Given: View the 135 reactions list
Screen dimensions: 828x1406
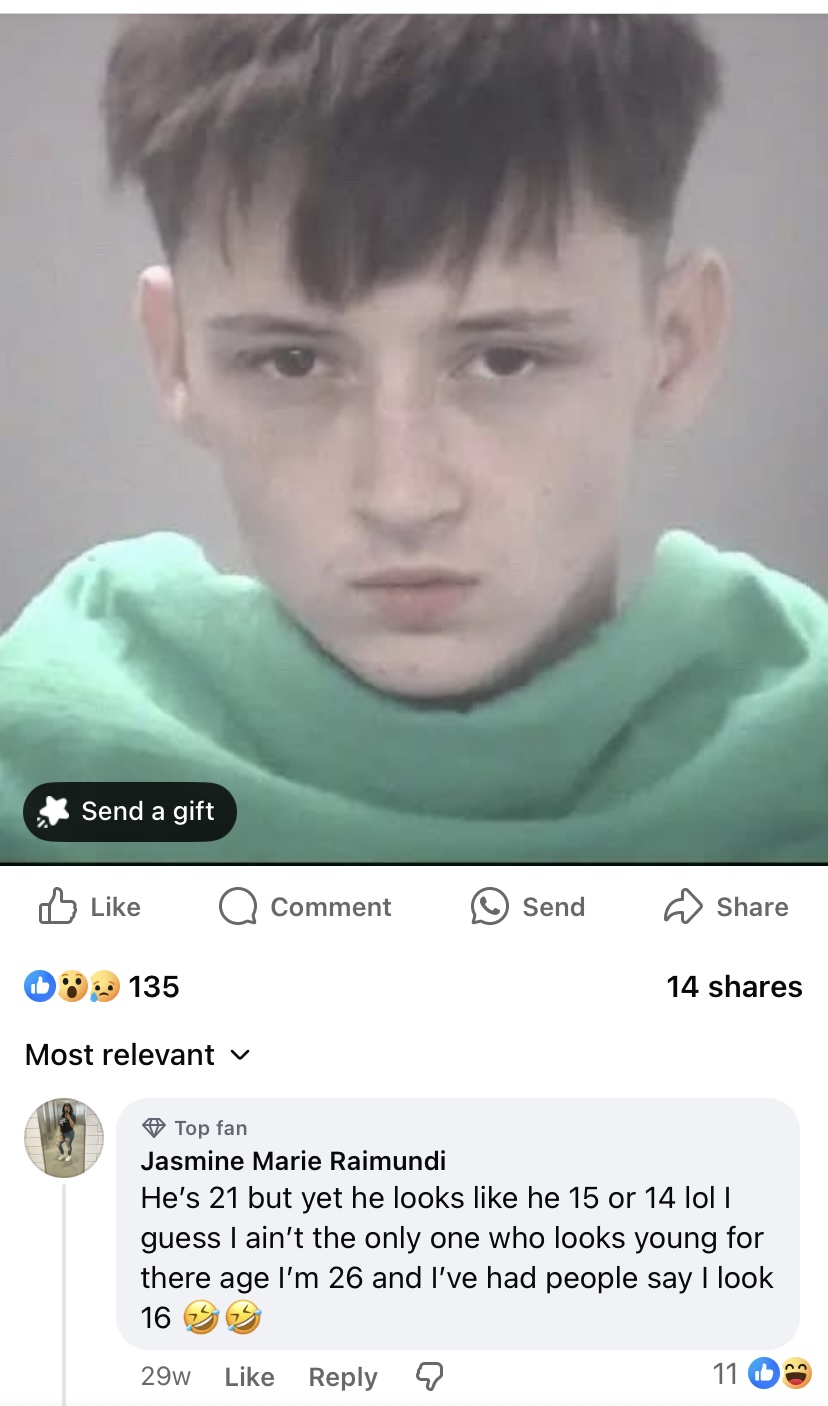Looking at the screenshot, I should click(x=102, y=987).
